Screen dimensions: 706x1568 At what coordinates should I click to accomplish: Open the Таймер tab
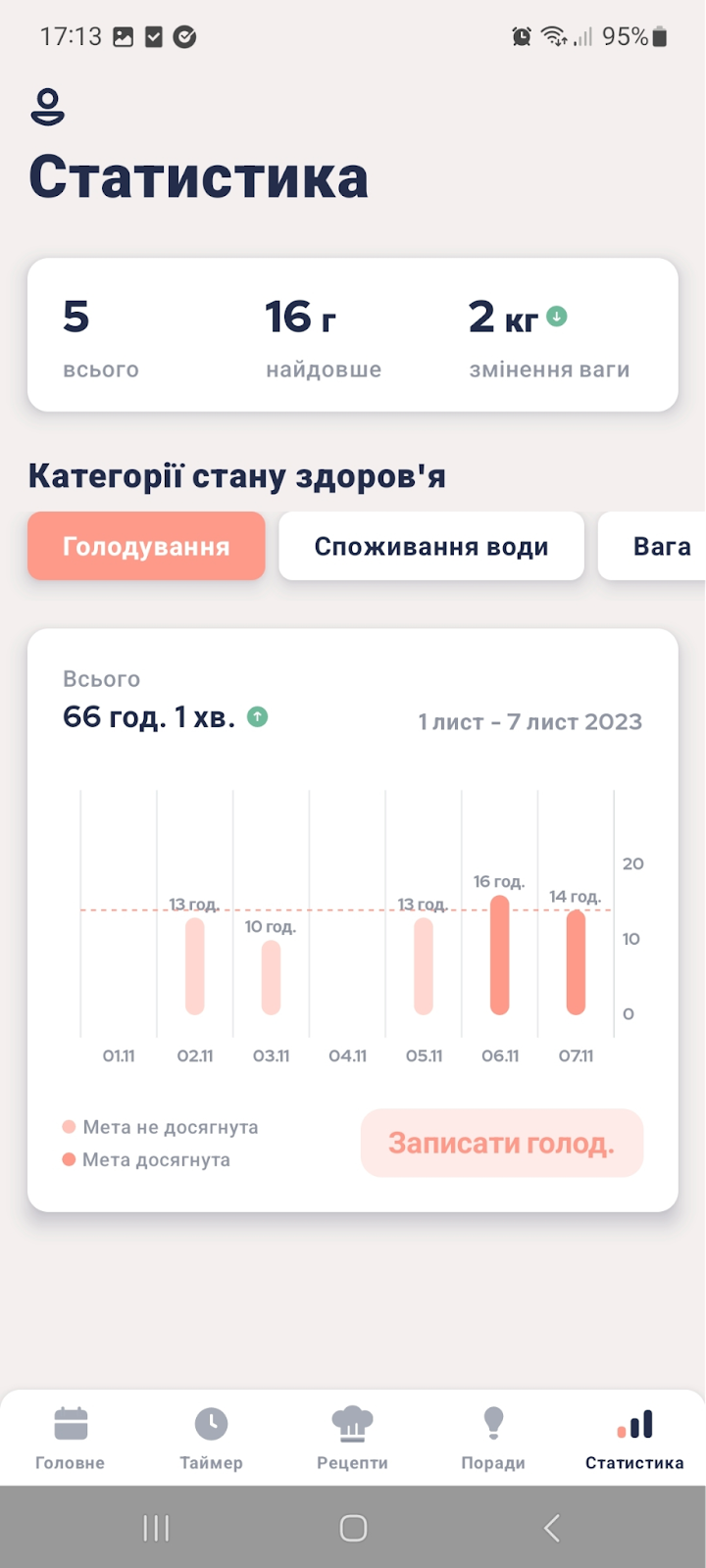[211, 1438]
